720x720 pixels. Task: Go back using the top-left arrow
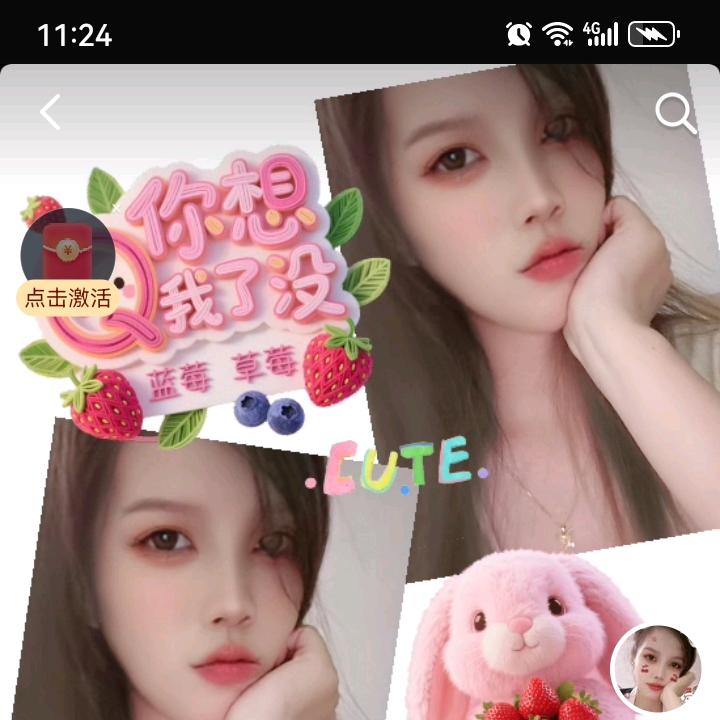(50, 112)
